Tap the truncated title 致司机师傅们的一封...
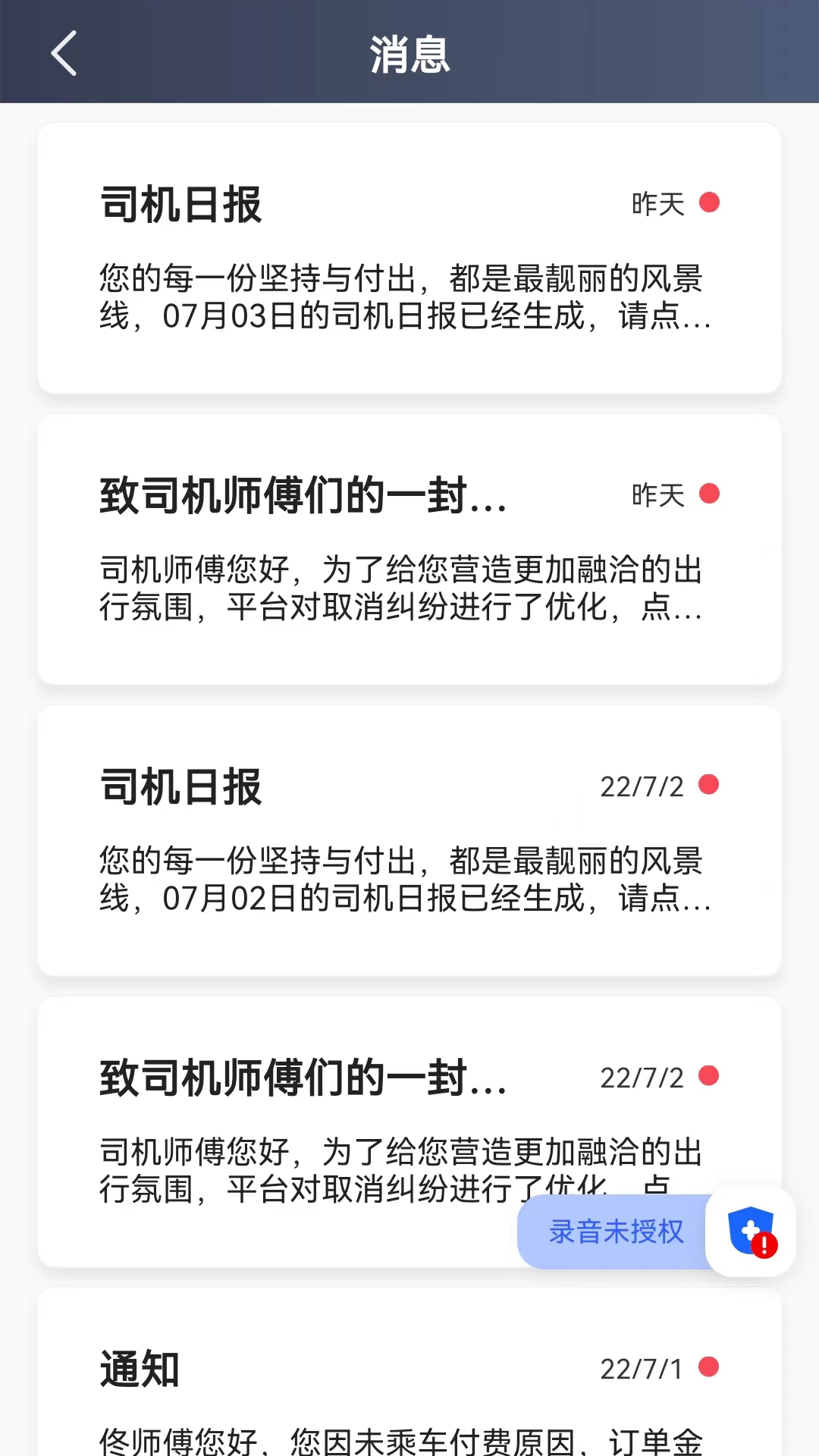This screenshot has width=819, height=1456. point(303,494)
